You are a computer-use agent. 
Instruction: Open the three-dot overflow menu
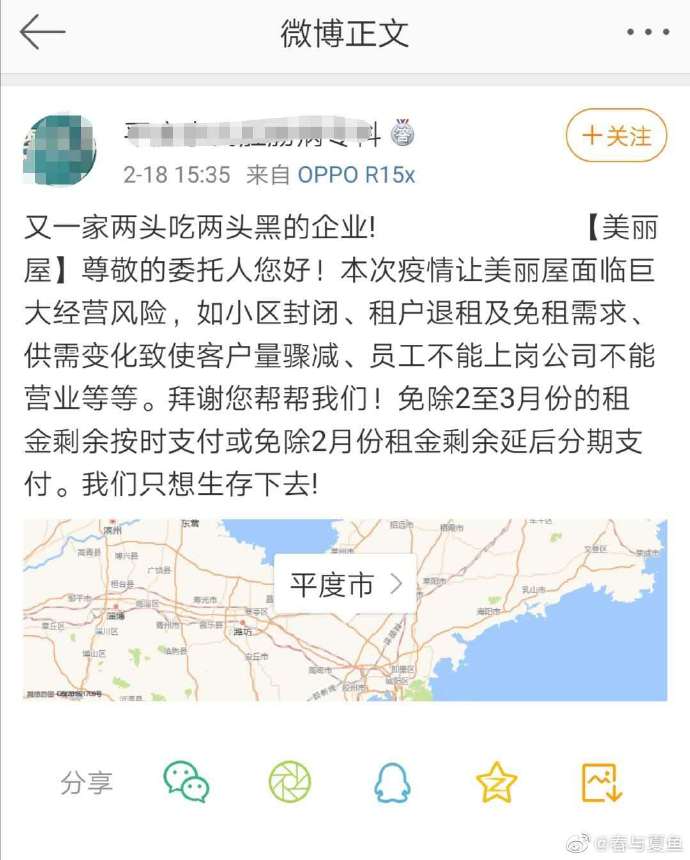click(647, 33)
